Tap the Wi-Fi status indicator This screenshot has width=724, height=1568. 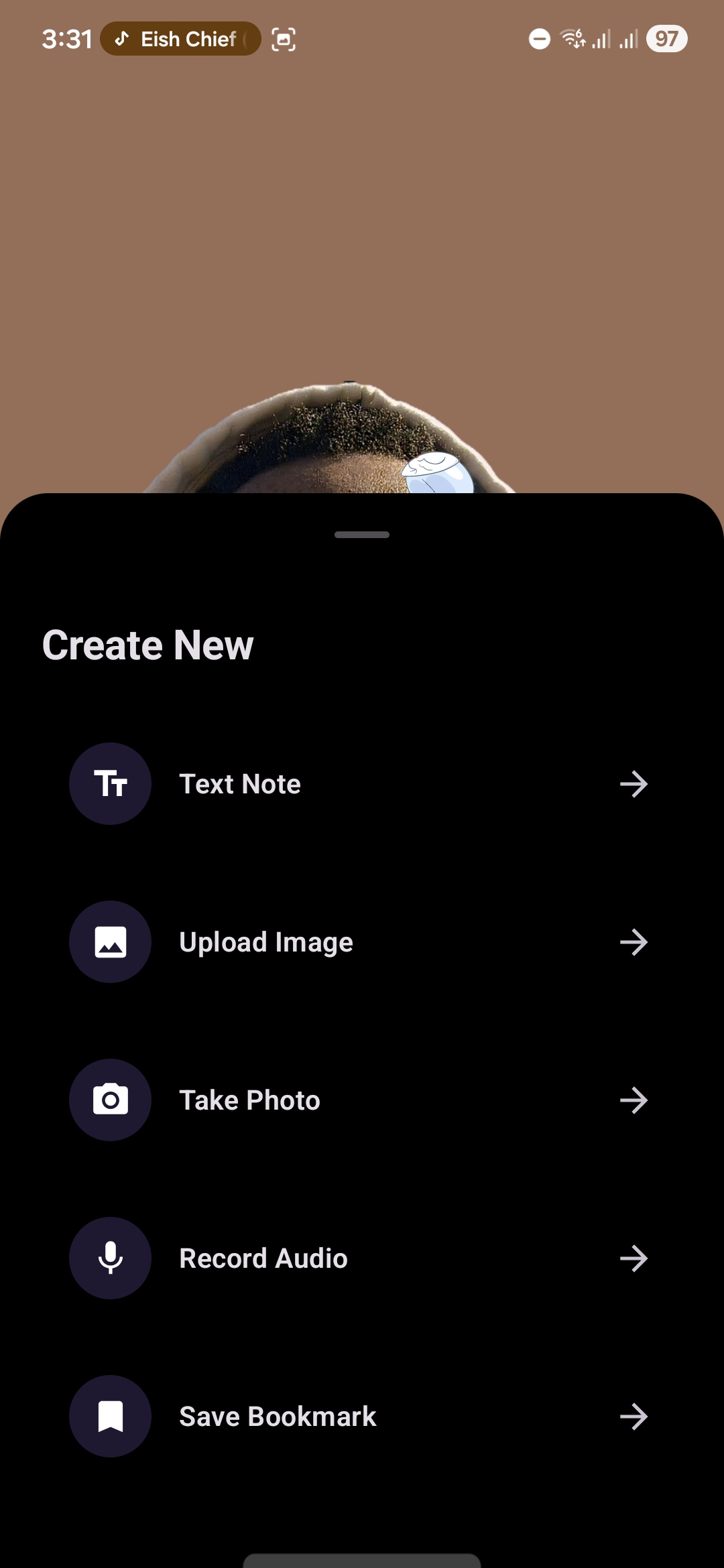pos(572,39)
